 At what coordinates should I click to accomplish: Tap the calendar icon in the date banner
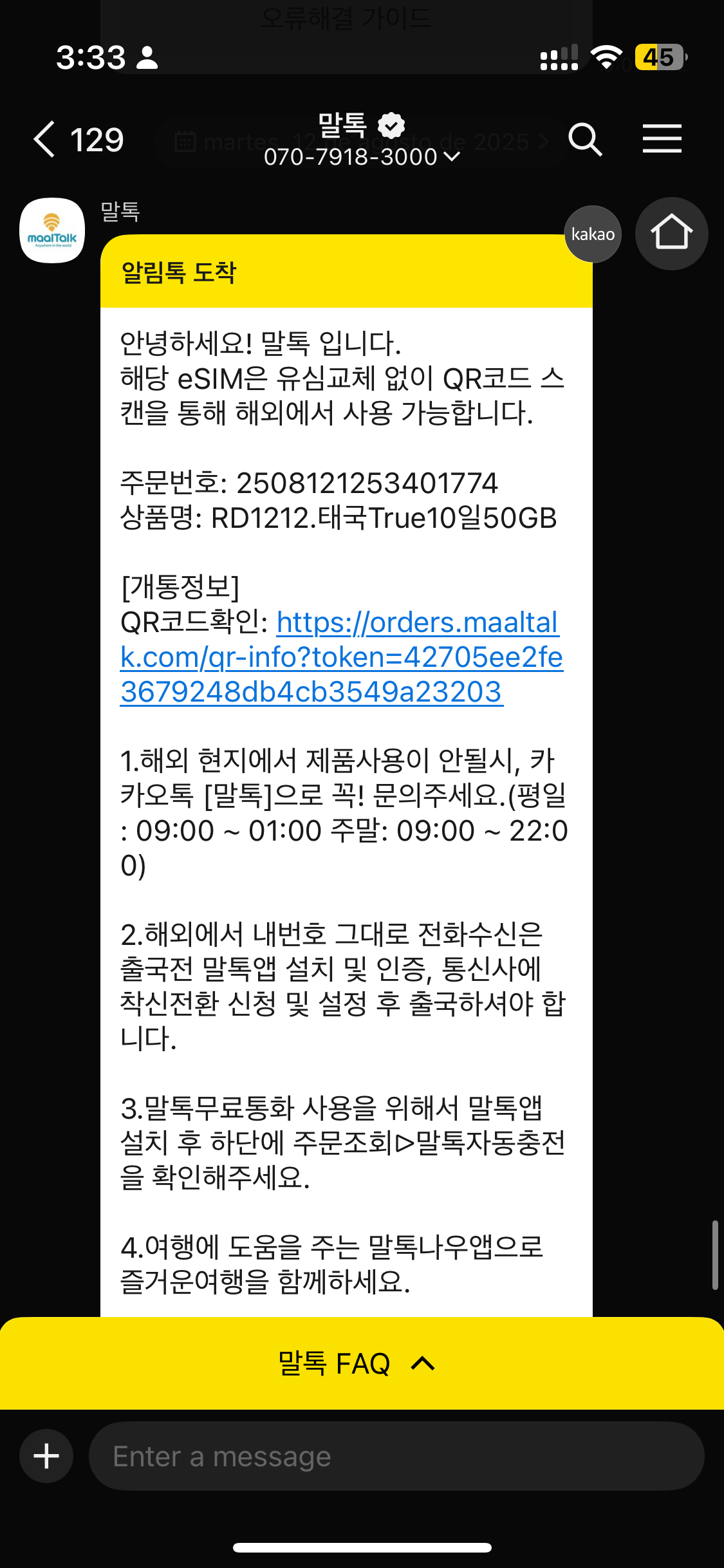183,140
